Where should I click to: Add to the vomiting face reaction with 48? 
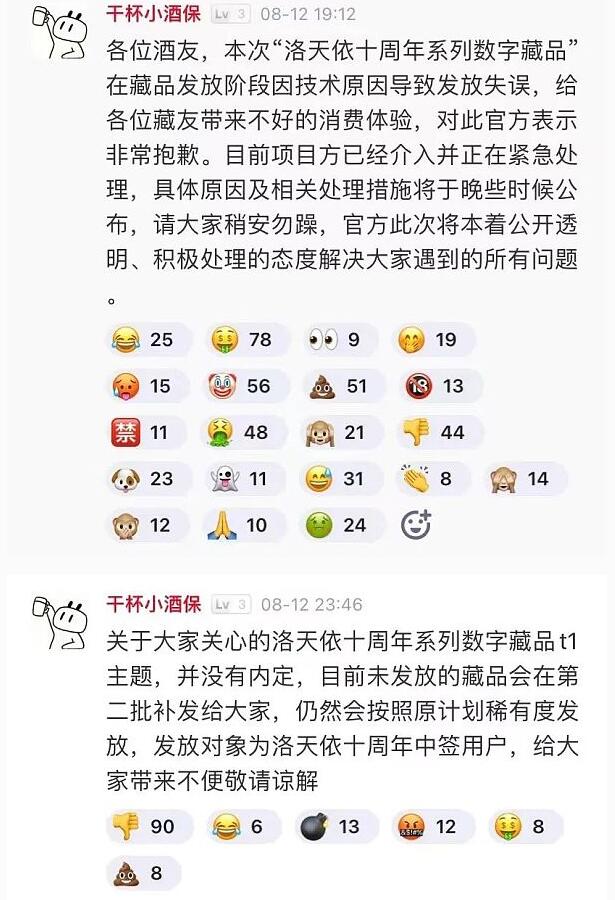242,432
